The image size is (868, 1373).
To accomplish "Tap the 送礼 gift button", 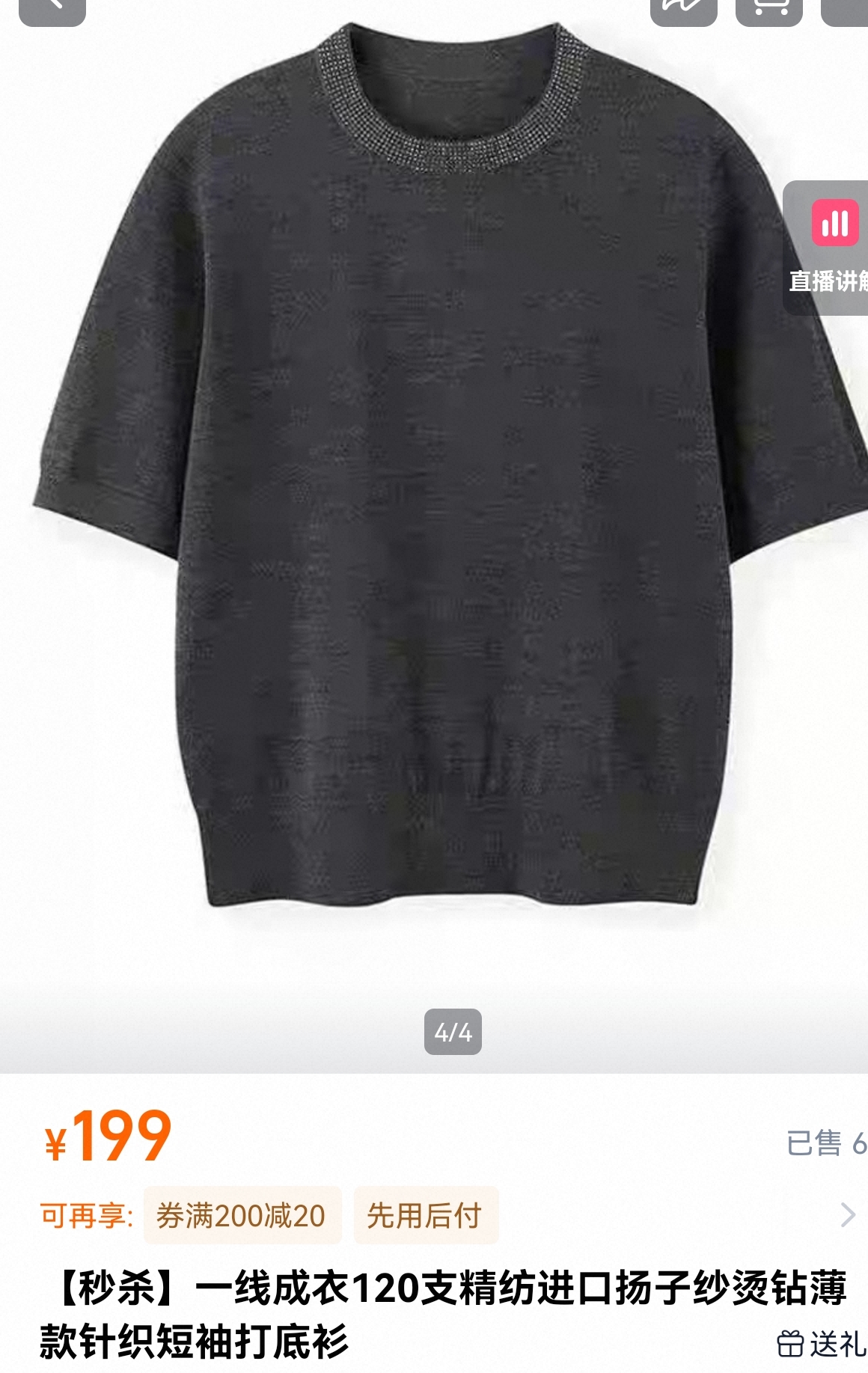I will click(x=822, y=1345).
